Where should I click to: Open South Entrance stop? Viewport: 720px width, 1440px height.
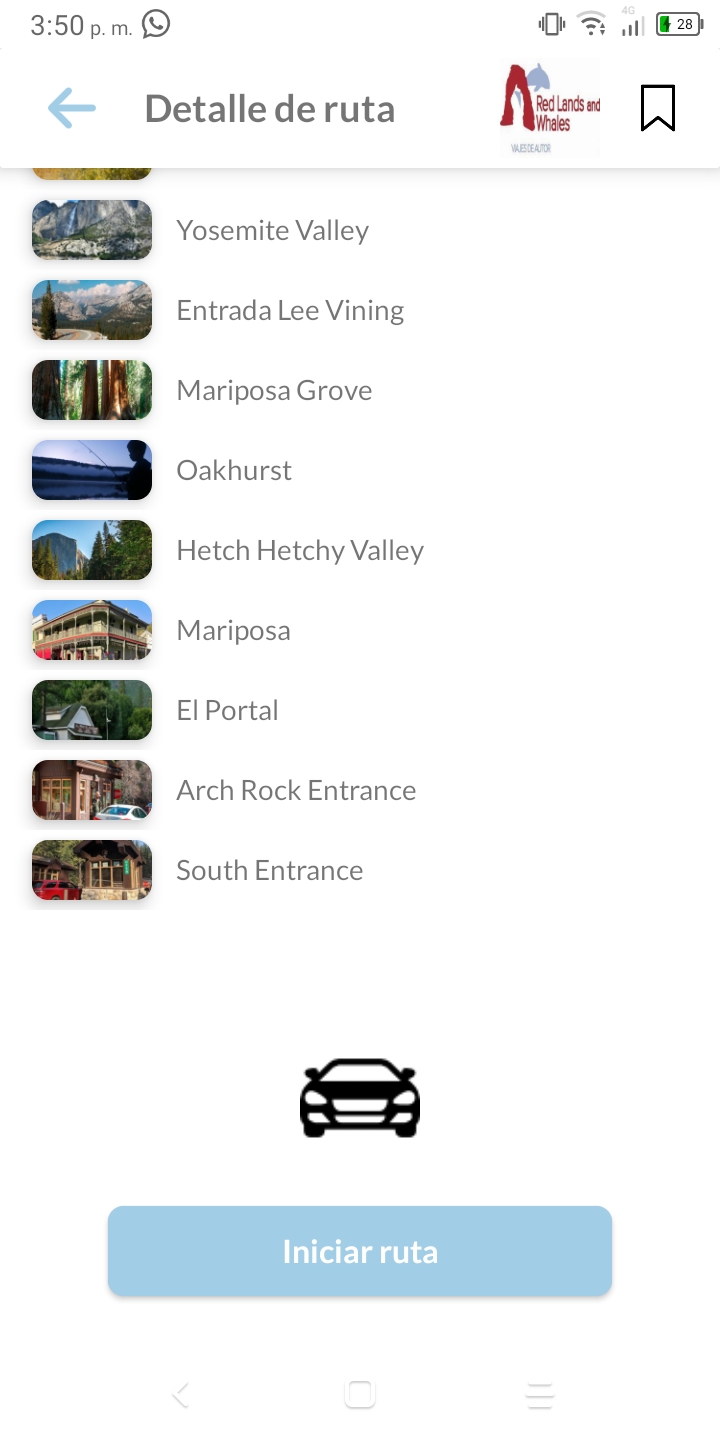pos(269,870)
